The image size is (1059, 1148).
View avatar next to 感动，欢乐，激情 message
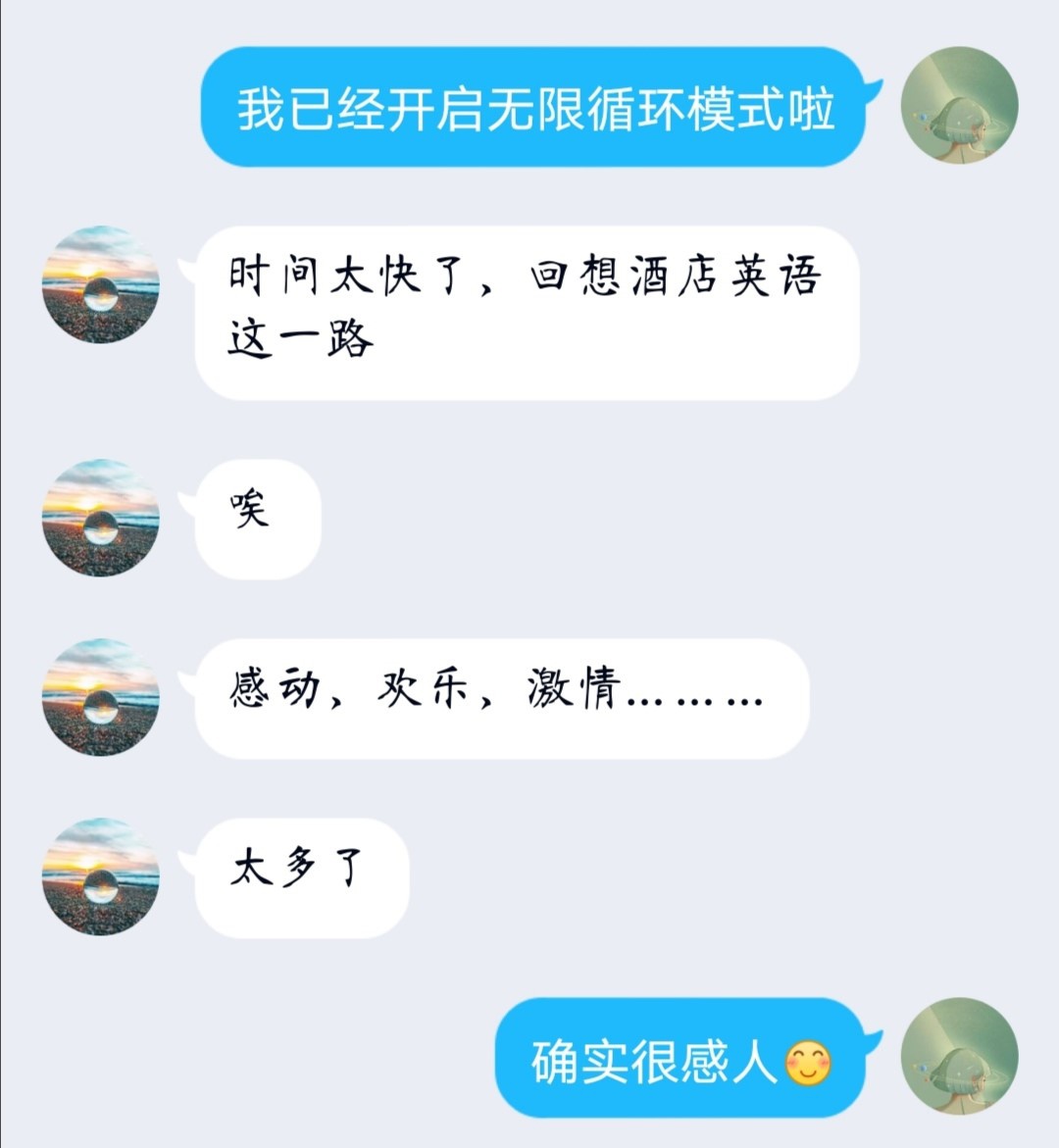[x=100, y=697]
